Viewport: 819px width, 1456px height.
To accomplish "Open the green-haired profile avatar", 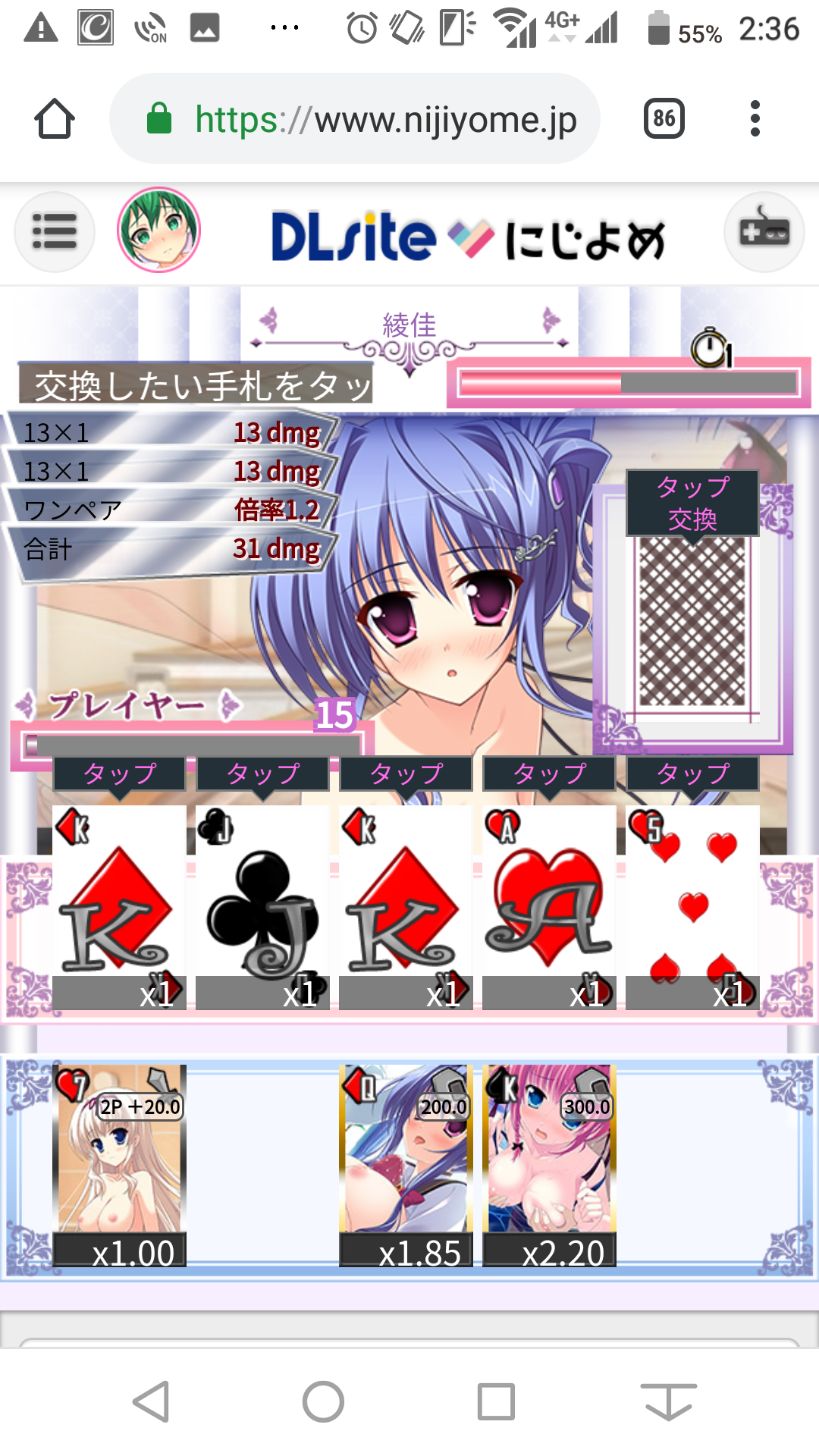I will click(158, 230).
